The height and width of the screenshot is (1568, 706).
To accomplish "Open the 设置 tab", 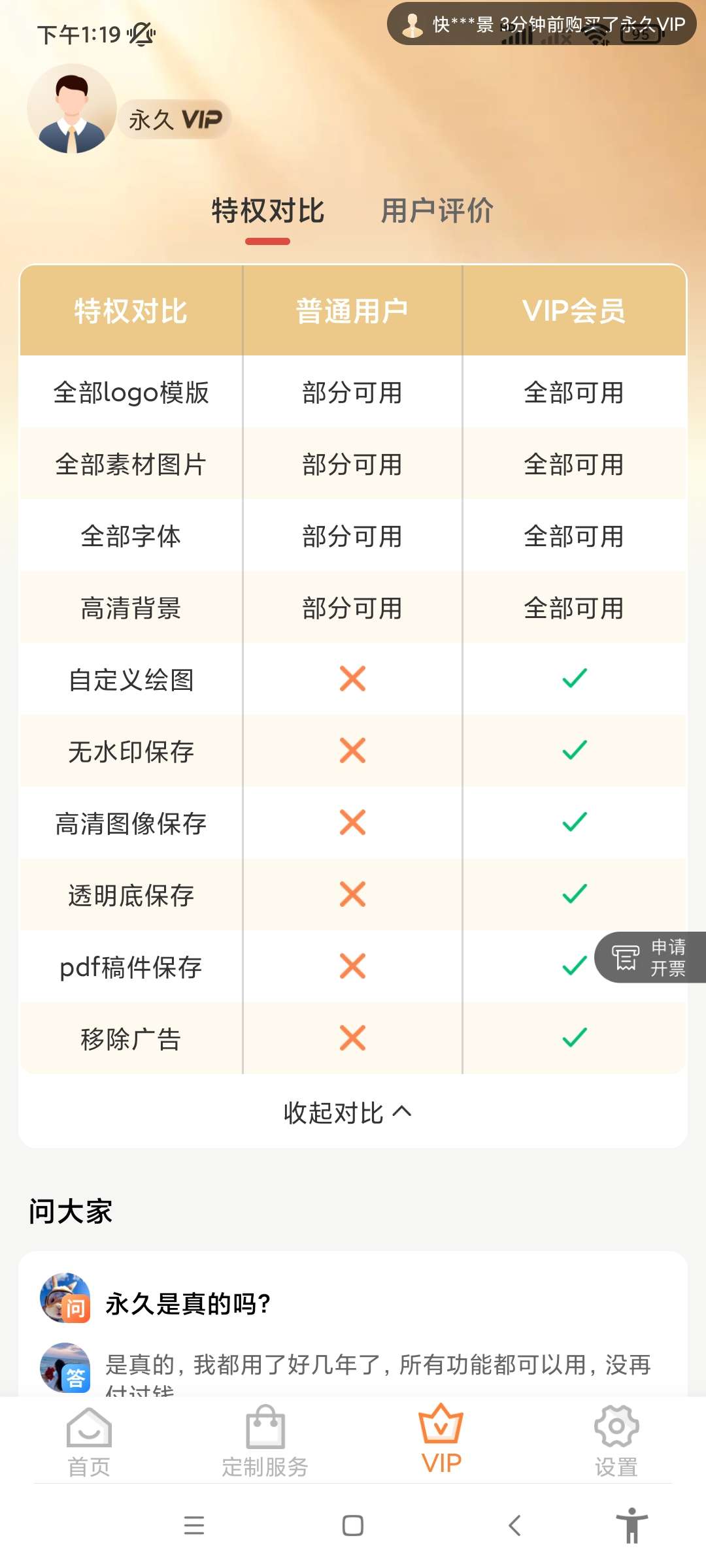I will point(616,1442).
